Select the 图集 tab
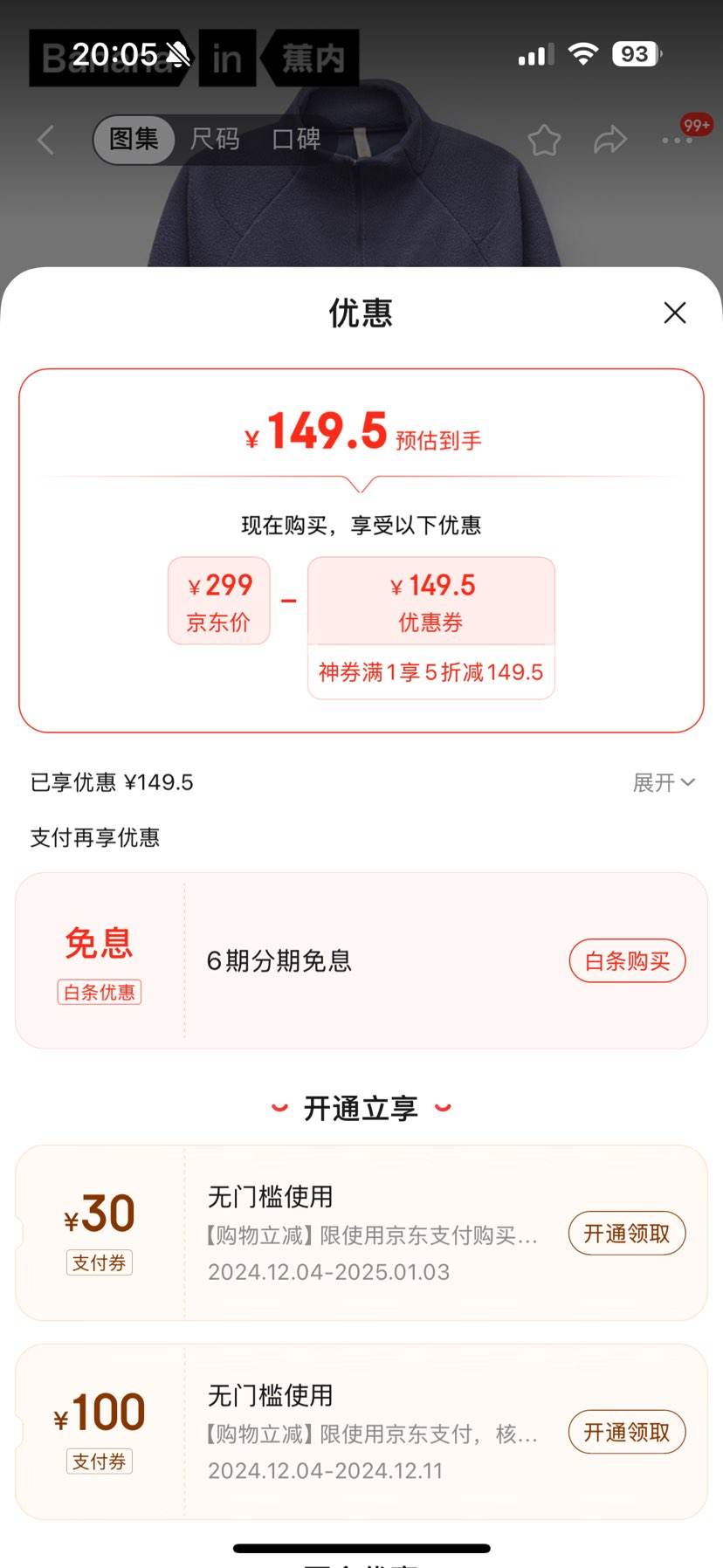Screen dimensions: 723x1568 [133, 140]
